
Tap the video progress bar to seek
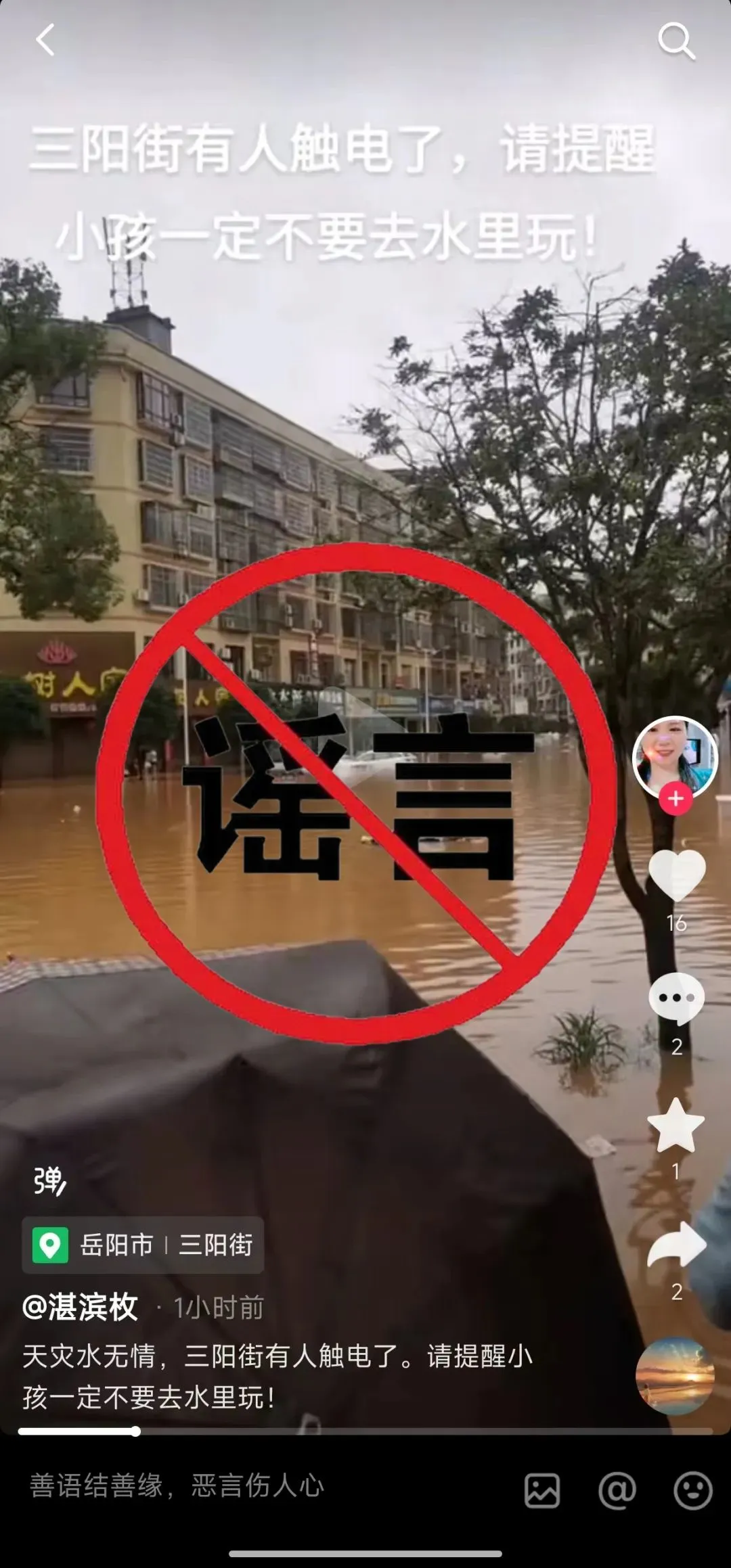365,1431
